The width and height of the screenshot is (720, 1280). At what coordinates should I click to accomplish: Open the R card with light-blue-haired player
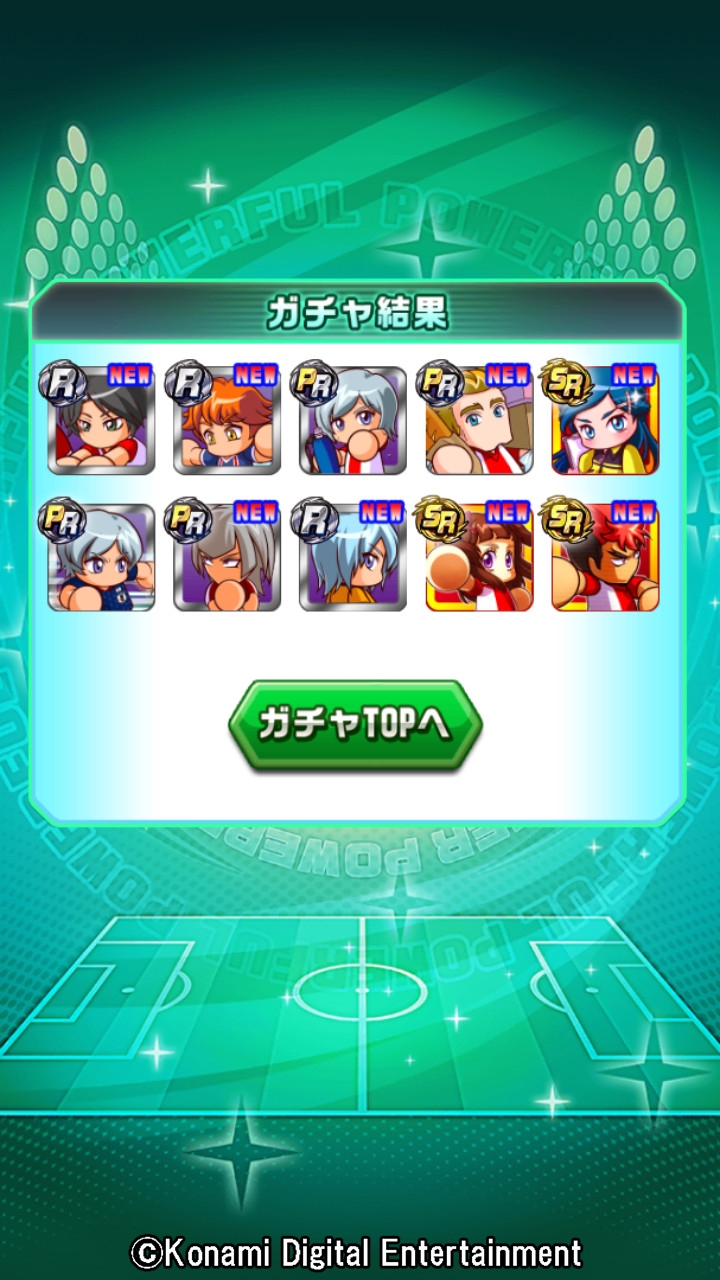(353, 557)
